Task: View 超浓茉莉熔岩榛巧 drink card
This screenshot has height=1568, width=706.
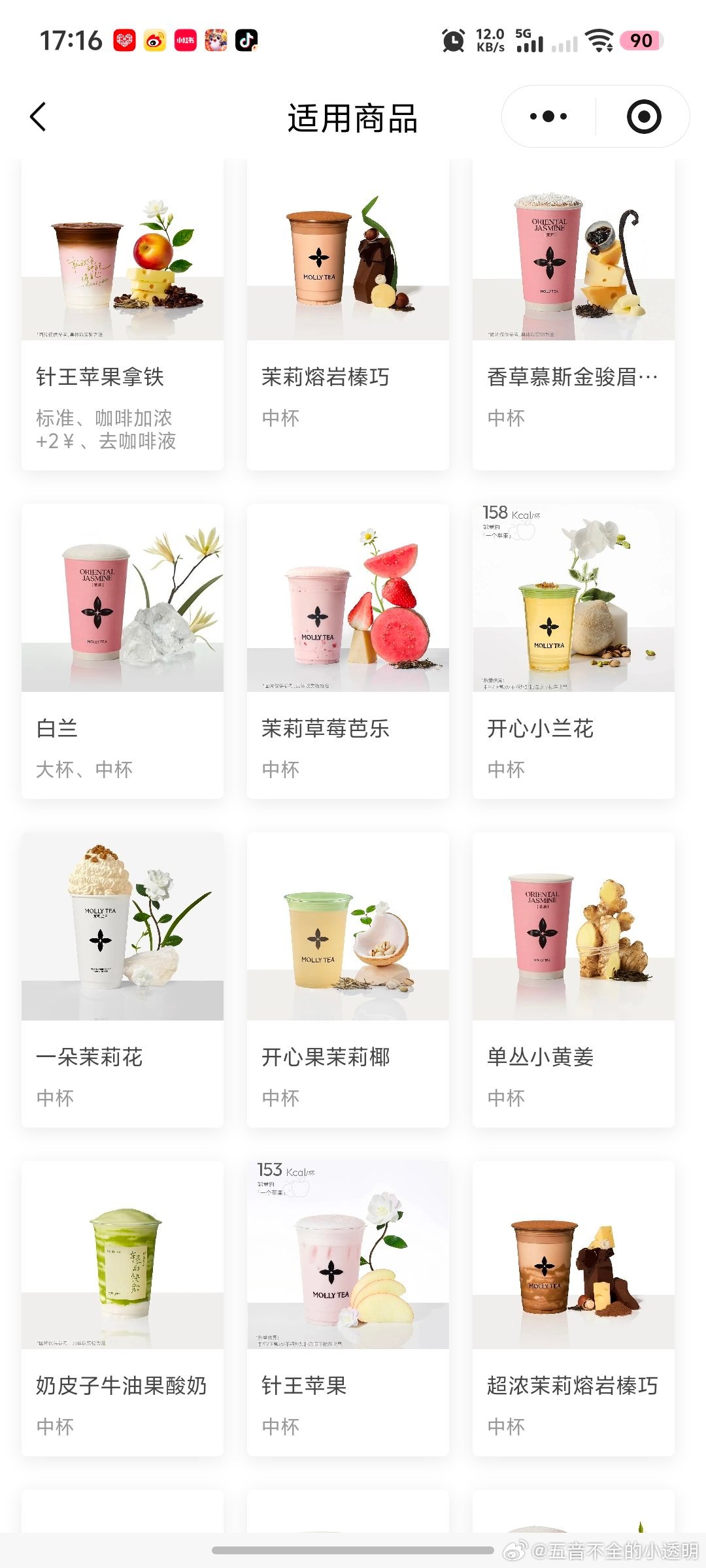Action: [573, 1307]
